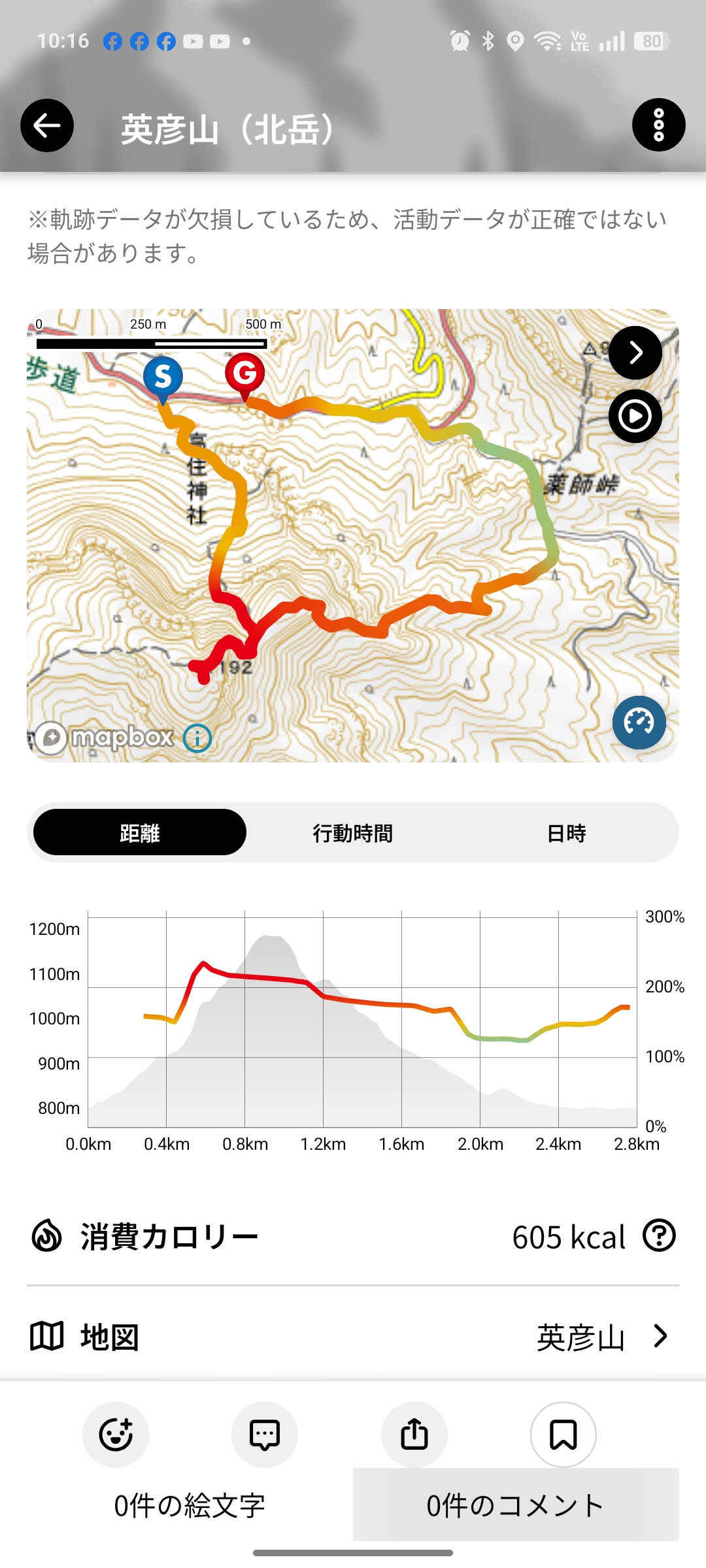The width and height of the screenshot is (706, 1568).
Task: Add an emoji reaction
Action: point(116,1435)
